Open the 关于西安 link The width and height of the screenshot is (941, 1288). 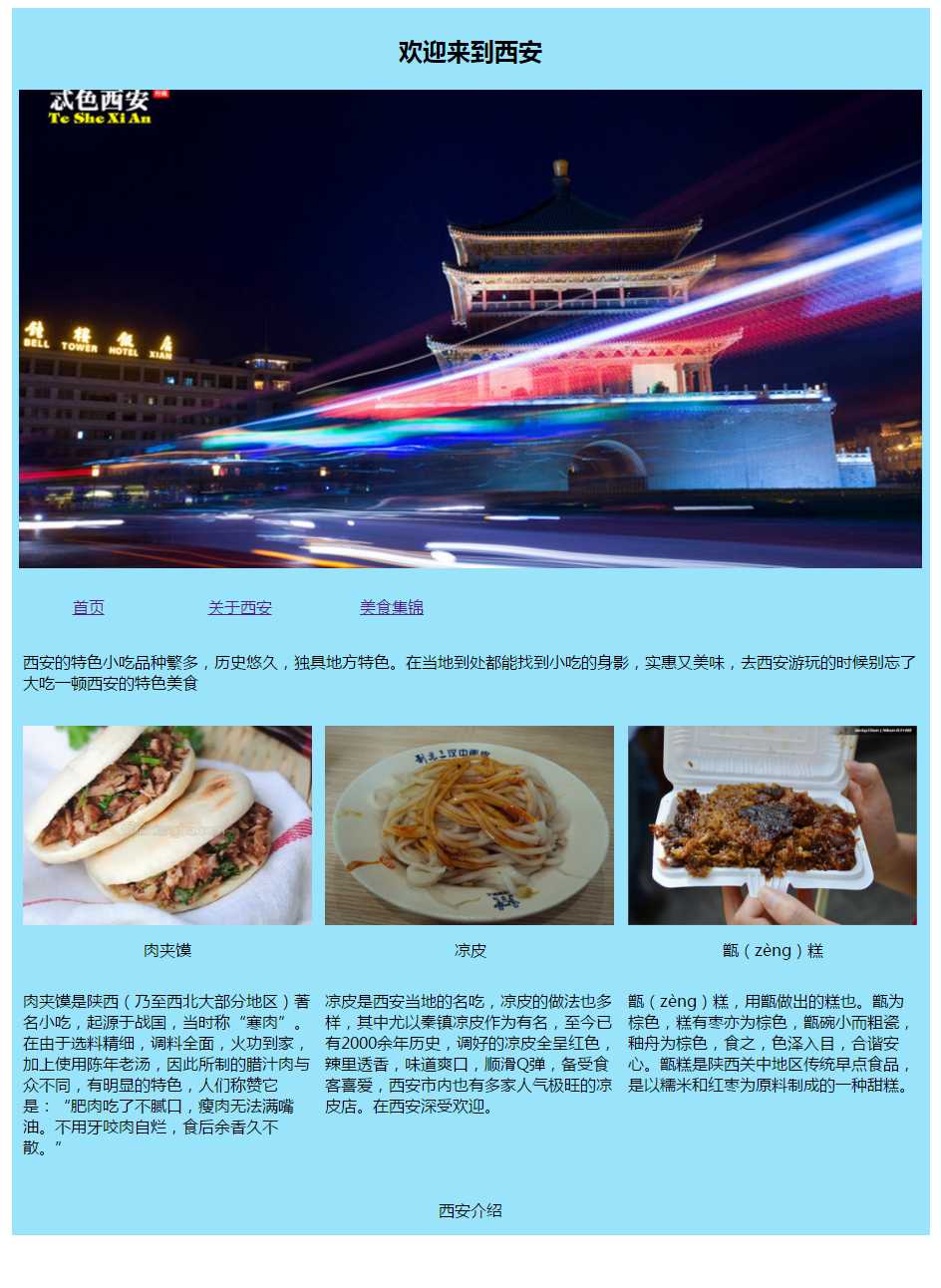pyautogui.click(x=239, y=607)
